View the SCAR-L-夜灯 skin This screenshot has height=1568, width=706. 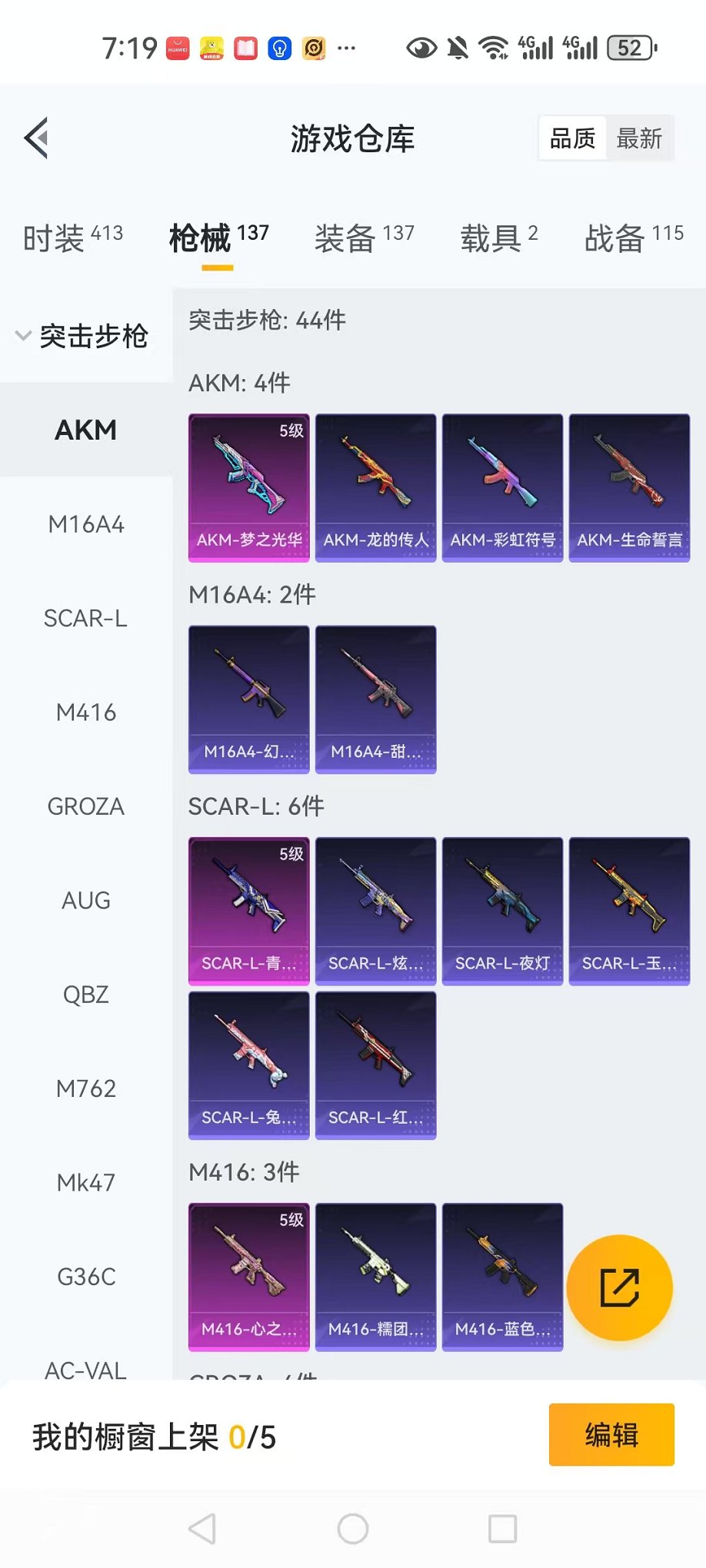502,911
